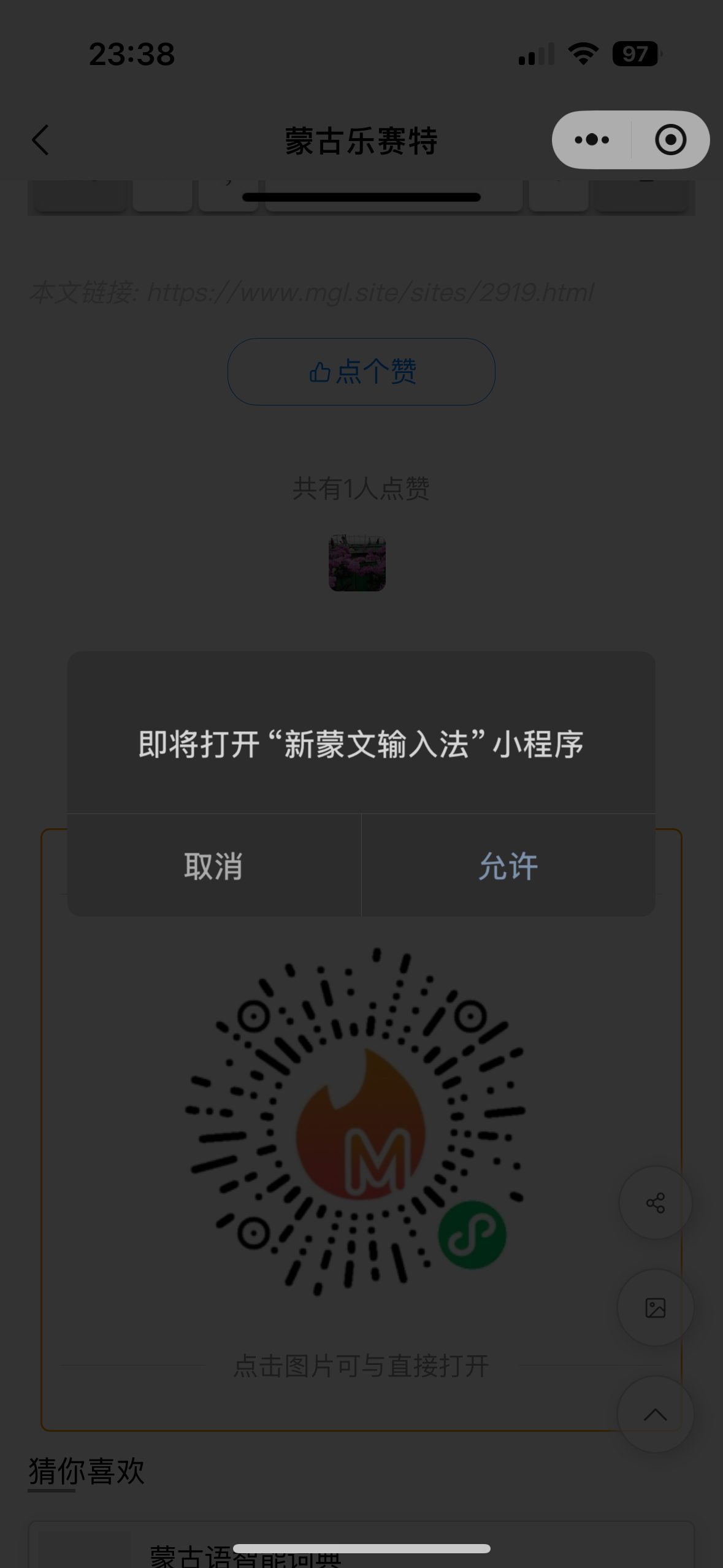Tap the thumbs-up icon inside the like button
The width and height of the screenshot is (723, 1568).
320,371
